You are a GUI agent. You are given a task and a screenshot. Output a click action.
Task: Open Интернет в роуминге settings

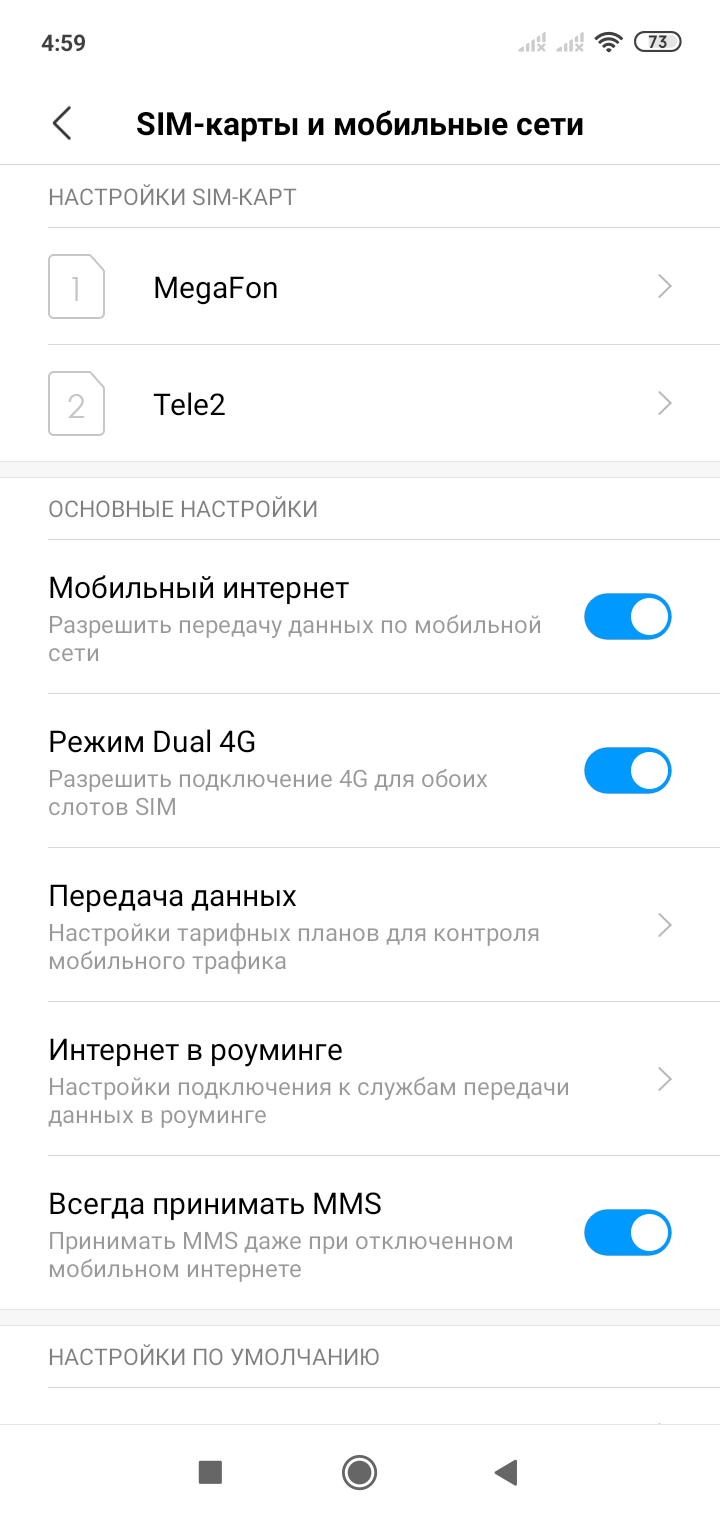tap(360, 1079)
